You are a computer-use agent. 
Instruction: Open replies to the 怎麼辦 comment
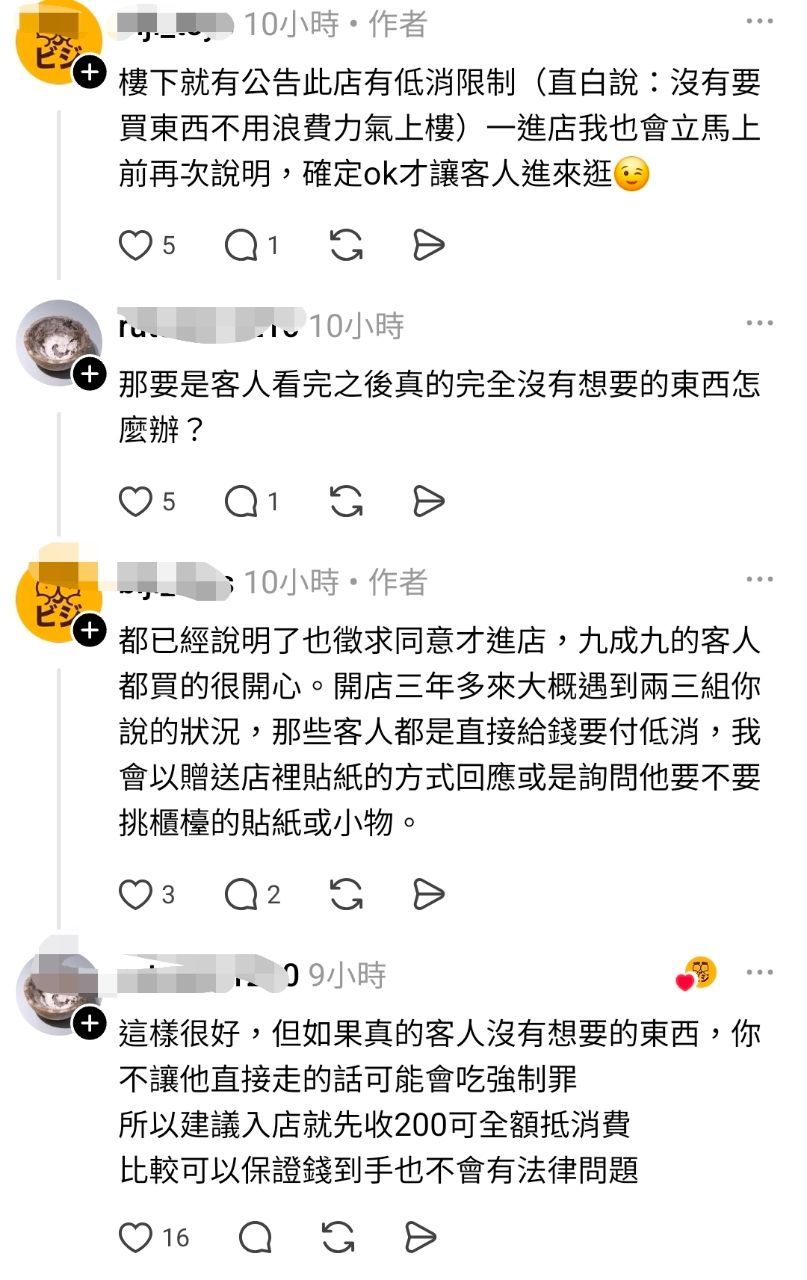click(241, 501)
